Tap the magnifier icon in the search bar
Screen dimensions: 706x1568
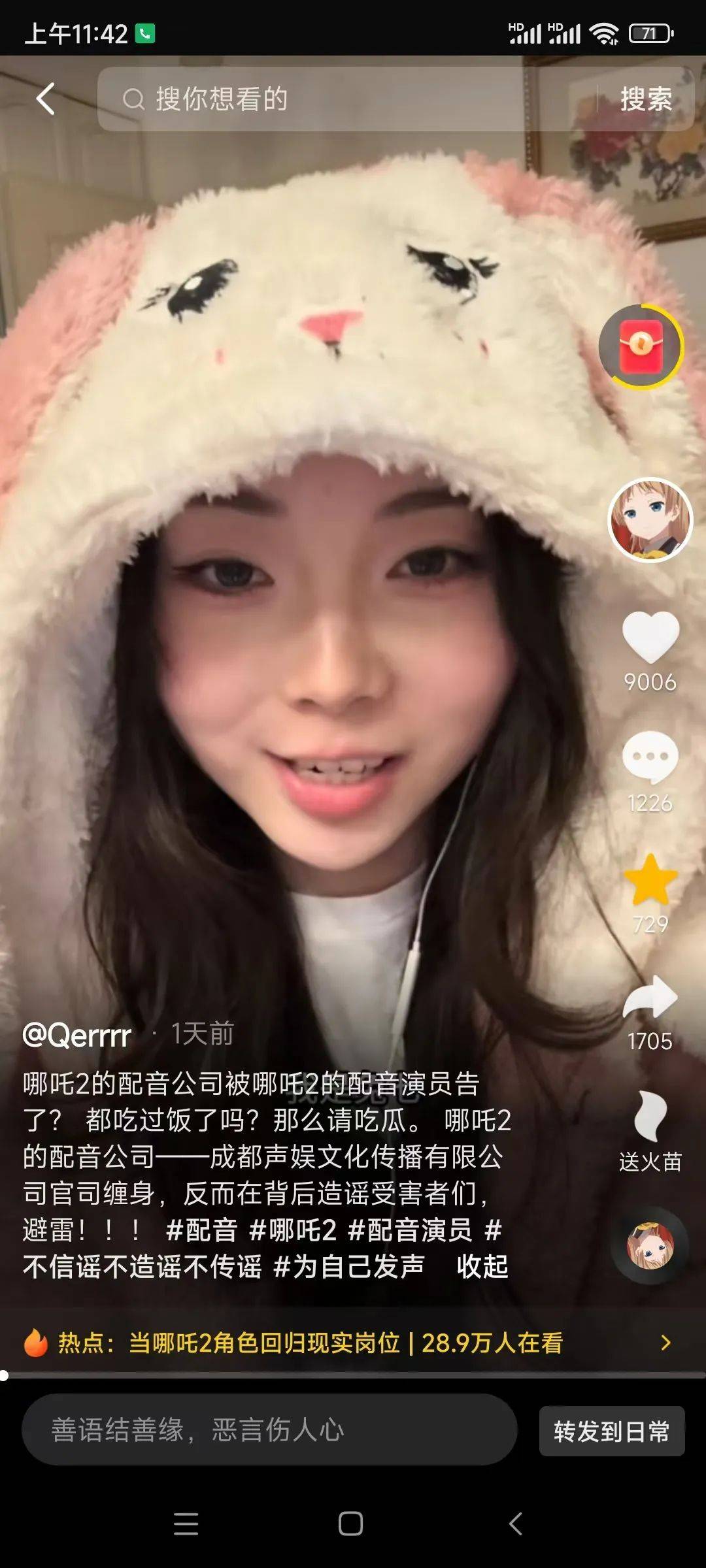coord(135,99)
